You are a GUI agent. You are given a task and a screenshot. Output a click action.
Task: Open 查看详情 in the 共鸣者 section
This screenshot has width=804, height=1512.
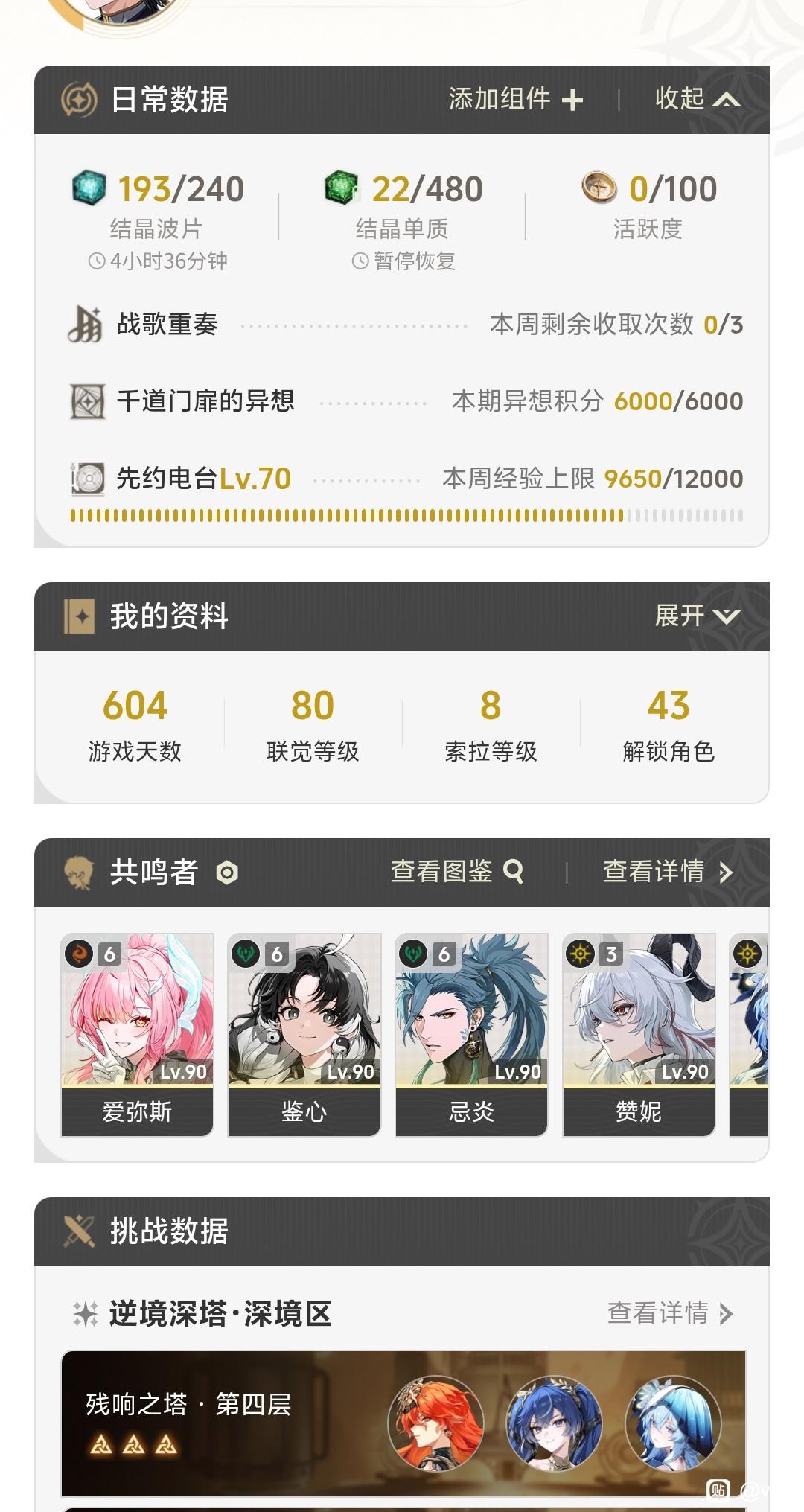pos(668,871)
